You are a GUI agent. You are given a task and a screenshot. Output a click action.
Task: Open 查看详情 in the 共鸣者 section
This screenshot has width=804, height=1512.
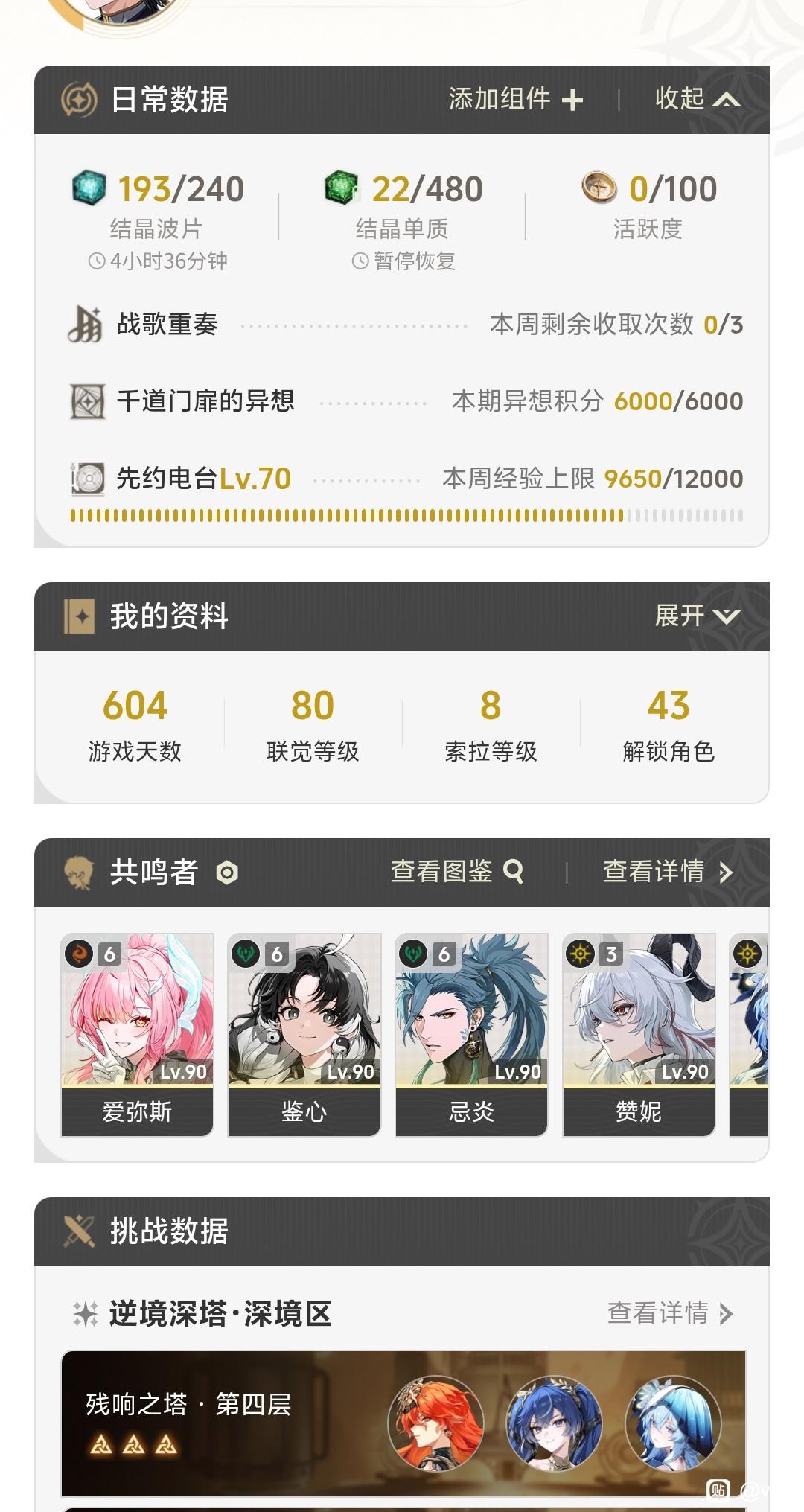pos(668,871)
